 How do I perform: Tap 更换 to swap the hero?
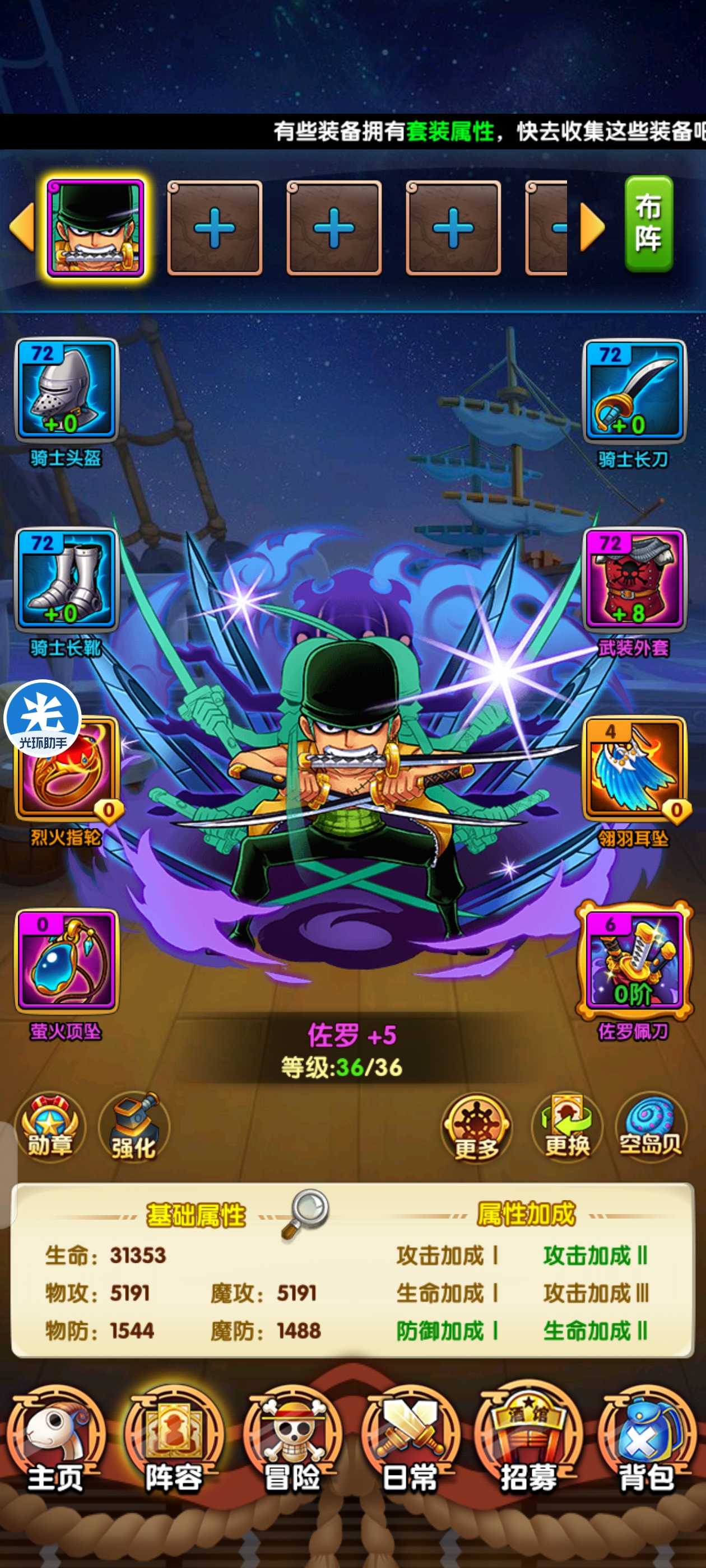[566, 1127]
